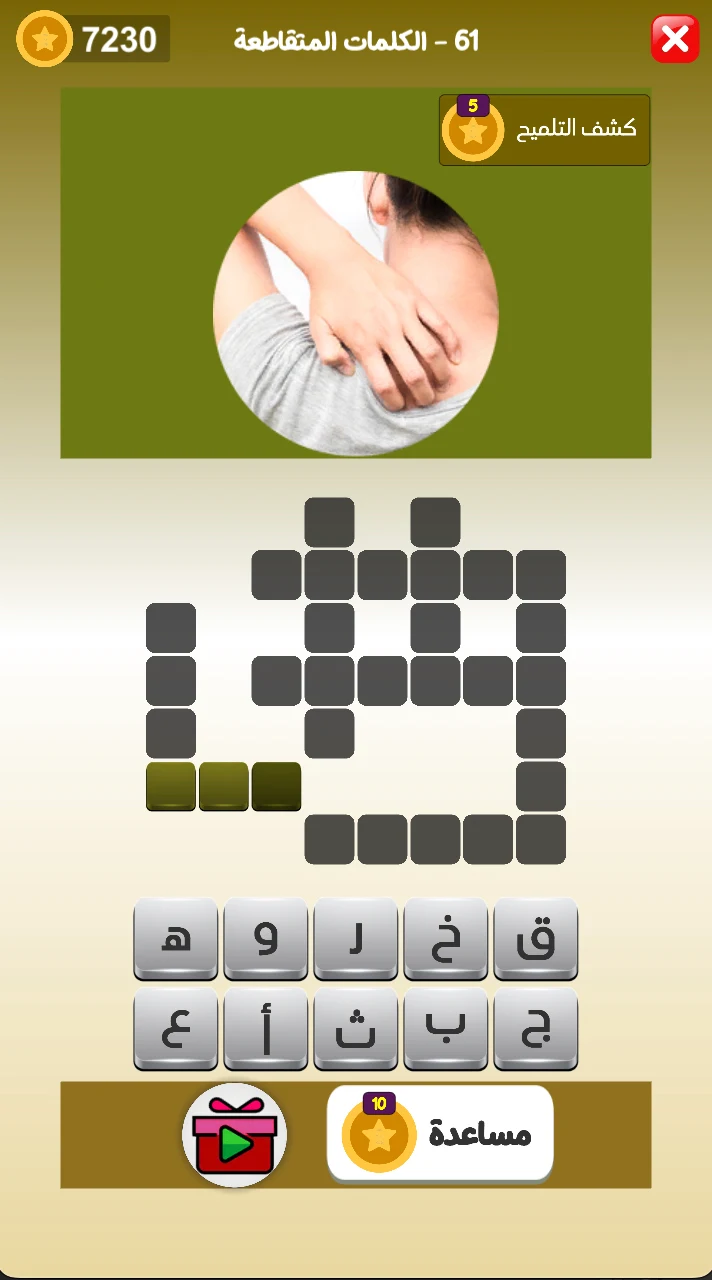This screenshot has width=712, height=1280.
Task: Select the letter خ key
Action: pos(446,938)
